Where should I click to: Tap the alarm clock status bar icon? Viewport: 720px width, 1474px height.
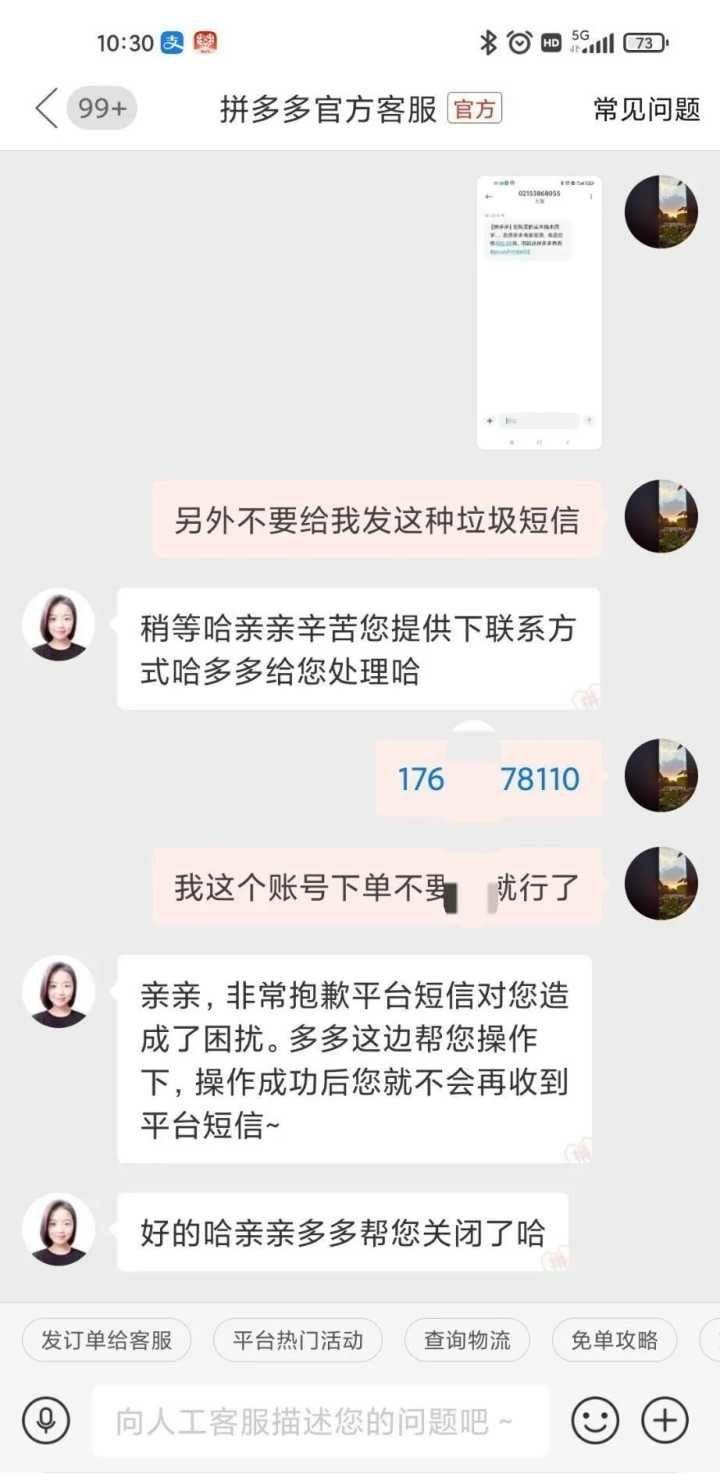[518, 41]
